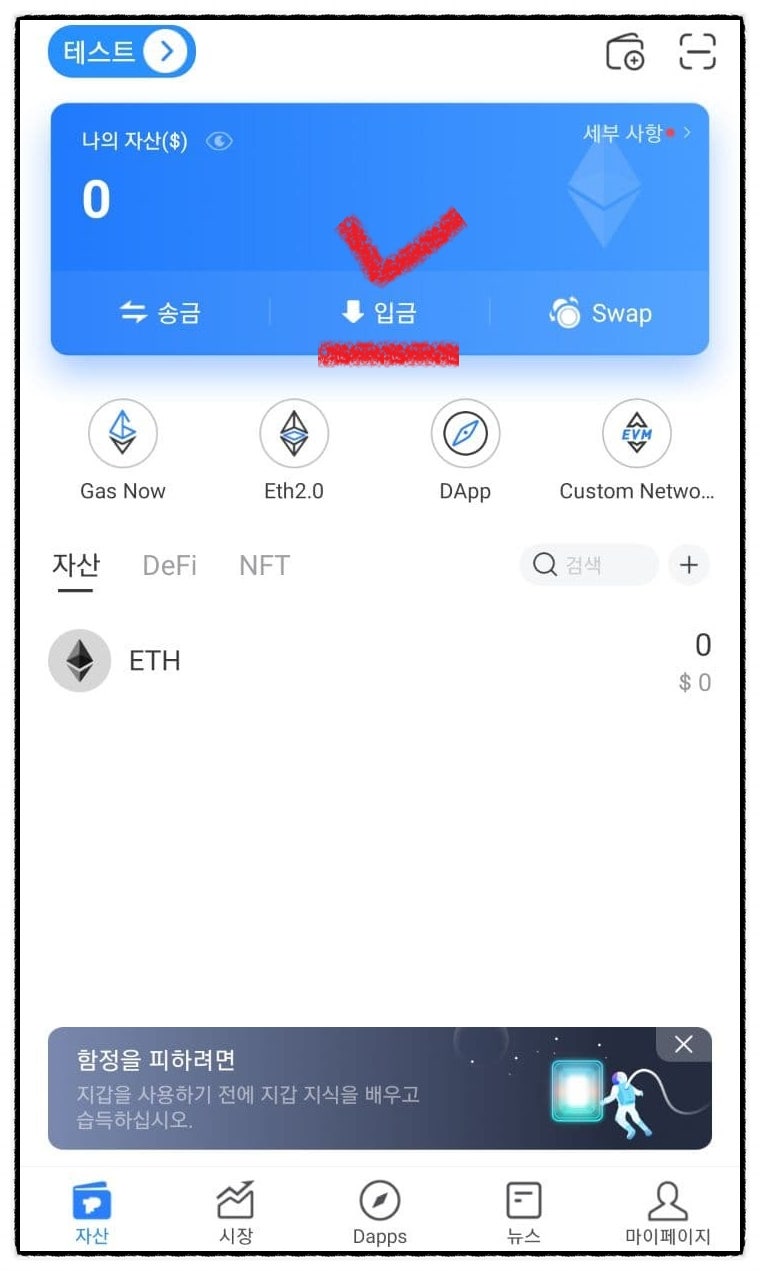The image size is (760, 1271).
Task: Open 세부 사항 details via its chevron
Action: [685, 133]
